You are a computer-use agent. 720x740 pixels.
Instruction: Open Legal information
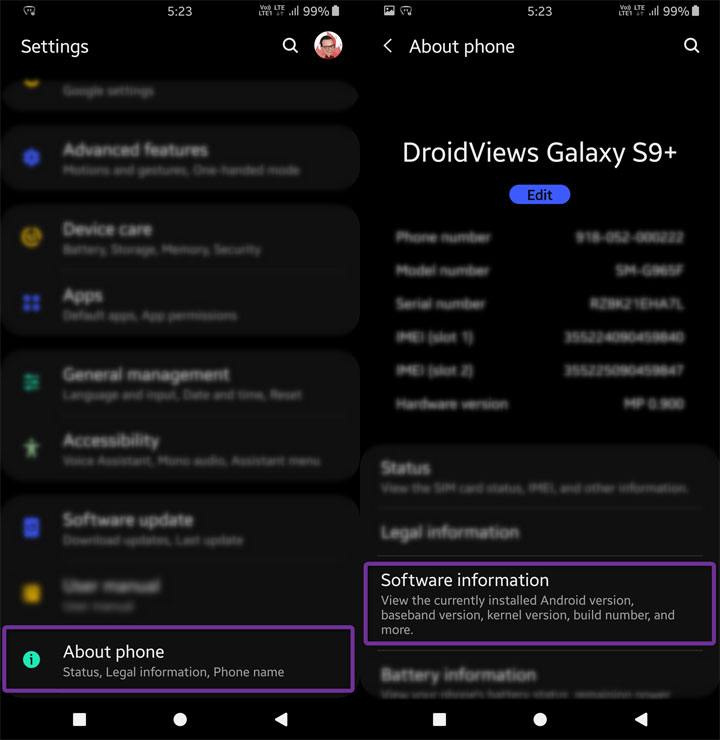pos(539,532)
